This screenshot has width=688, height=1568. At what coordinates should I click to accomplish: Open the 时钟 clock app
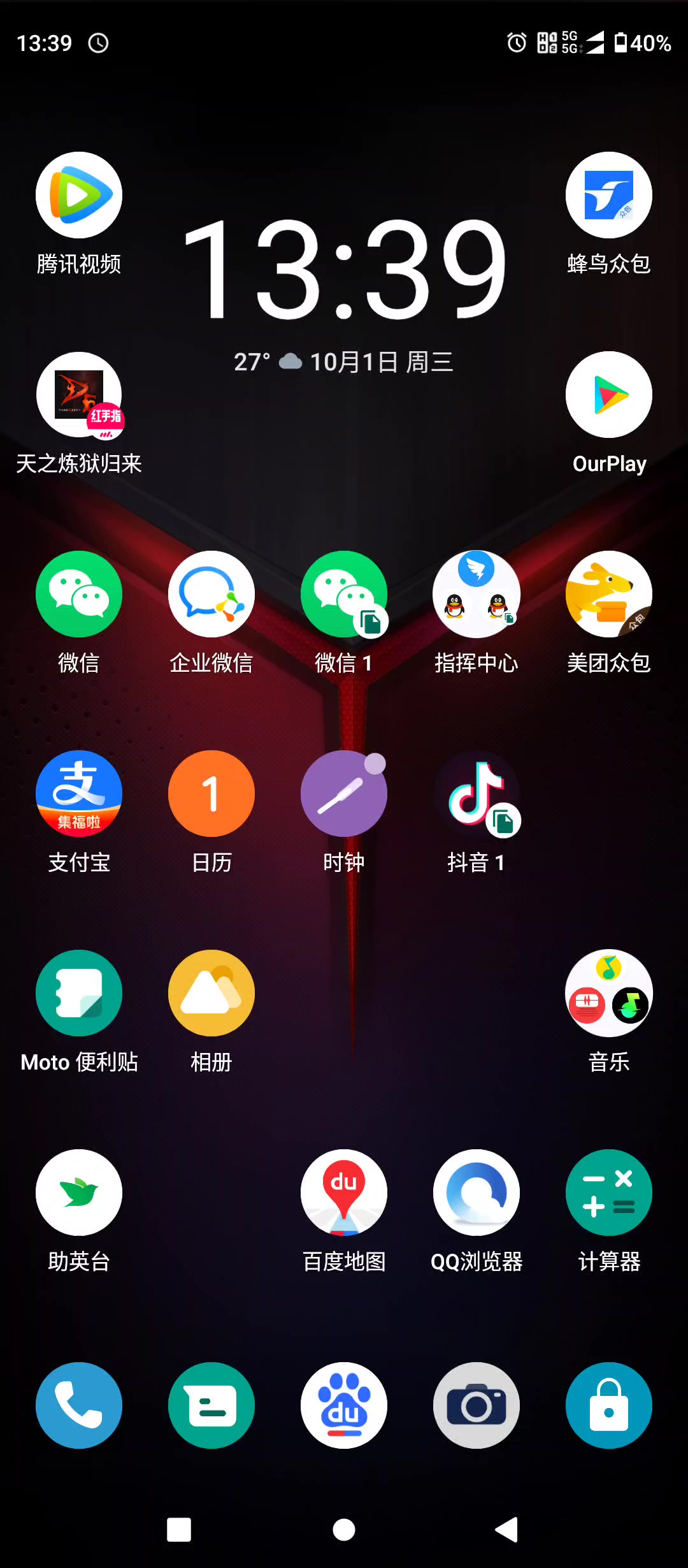344,794
